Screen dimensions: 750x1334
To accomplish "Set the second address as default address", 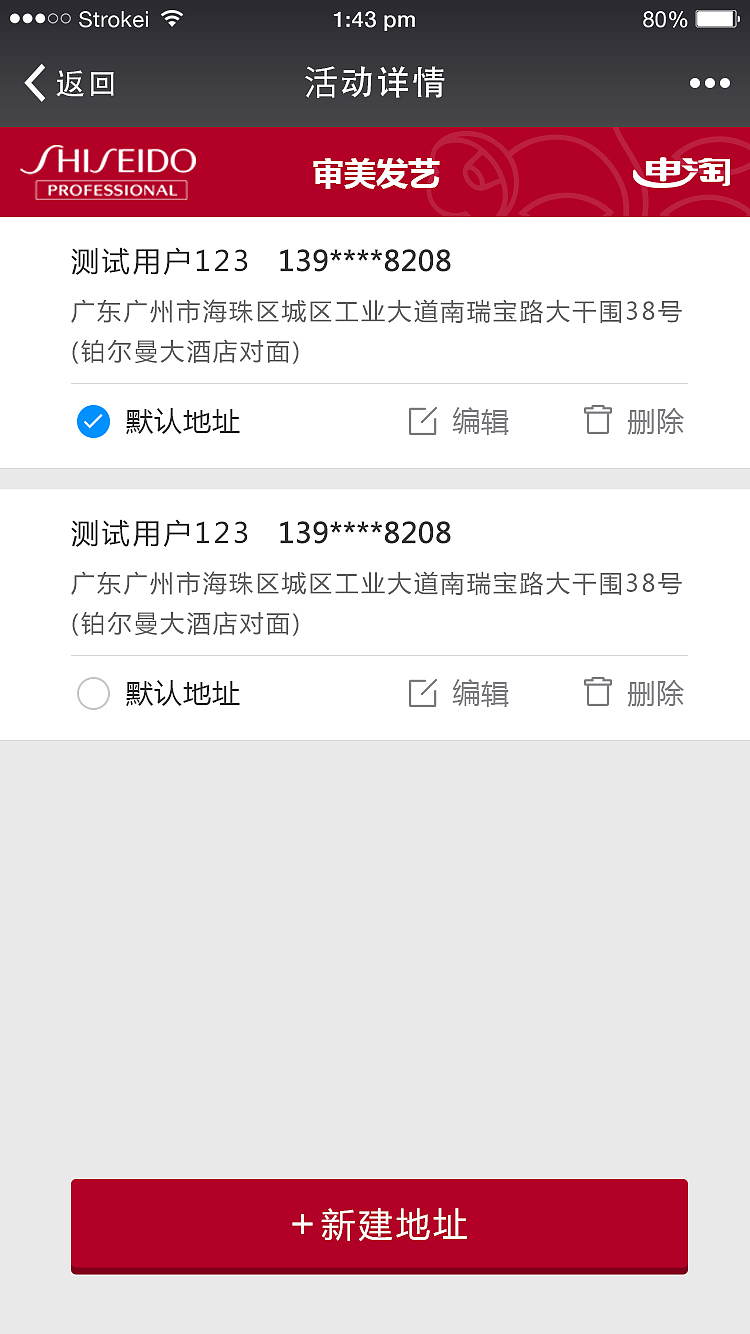I will (x=93, y=693).
